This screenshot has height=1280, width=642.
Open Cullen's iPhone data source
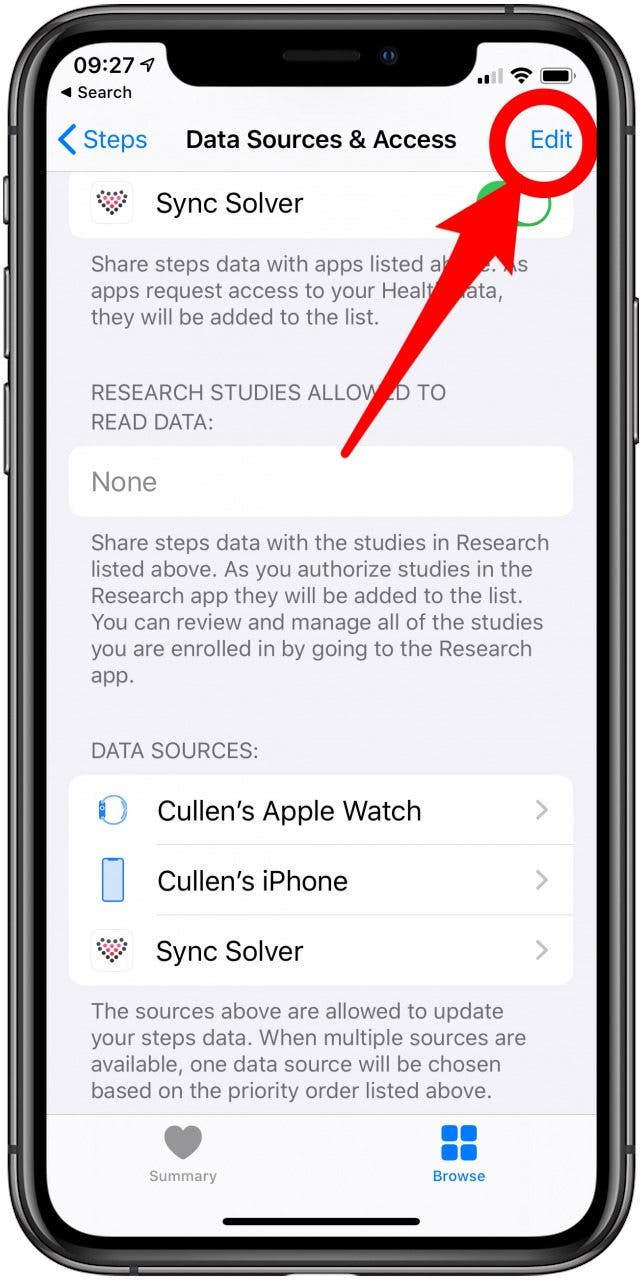tap(321, 880)
